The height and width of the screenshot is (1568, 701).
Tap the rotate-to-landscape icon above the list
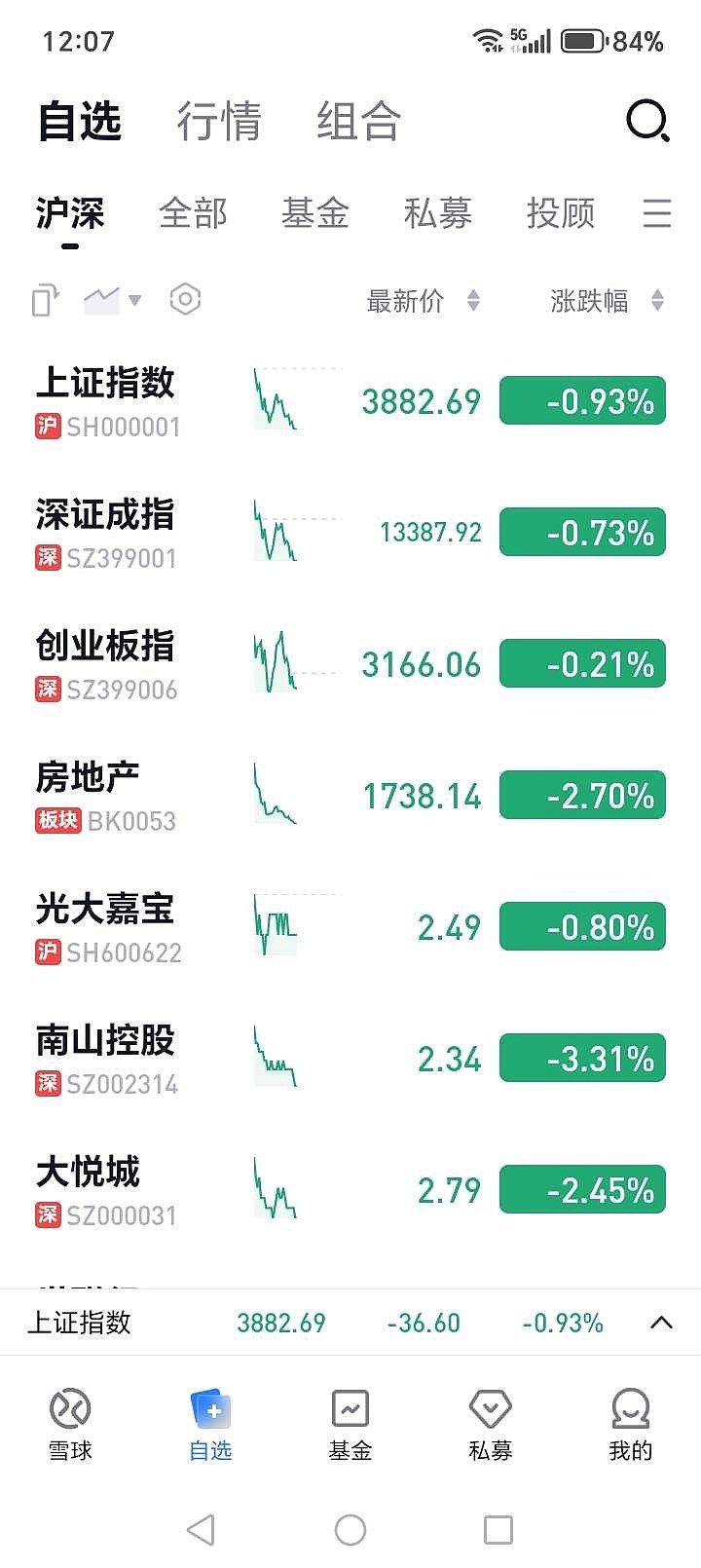tap(43, 300)
